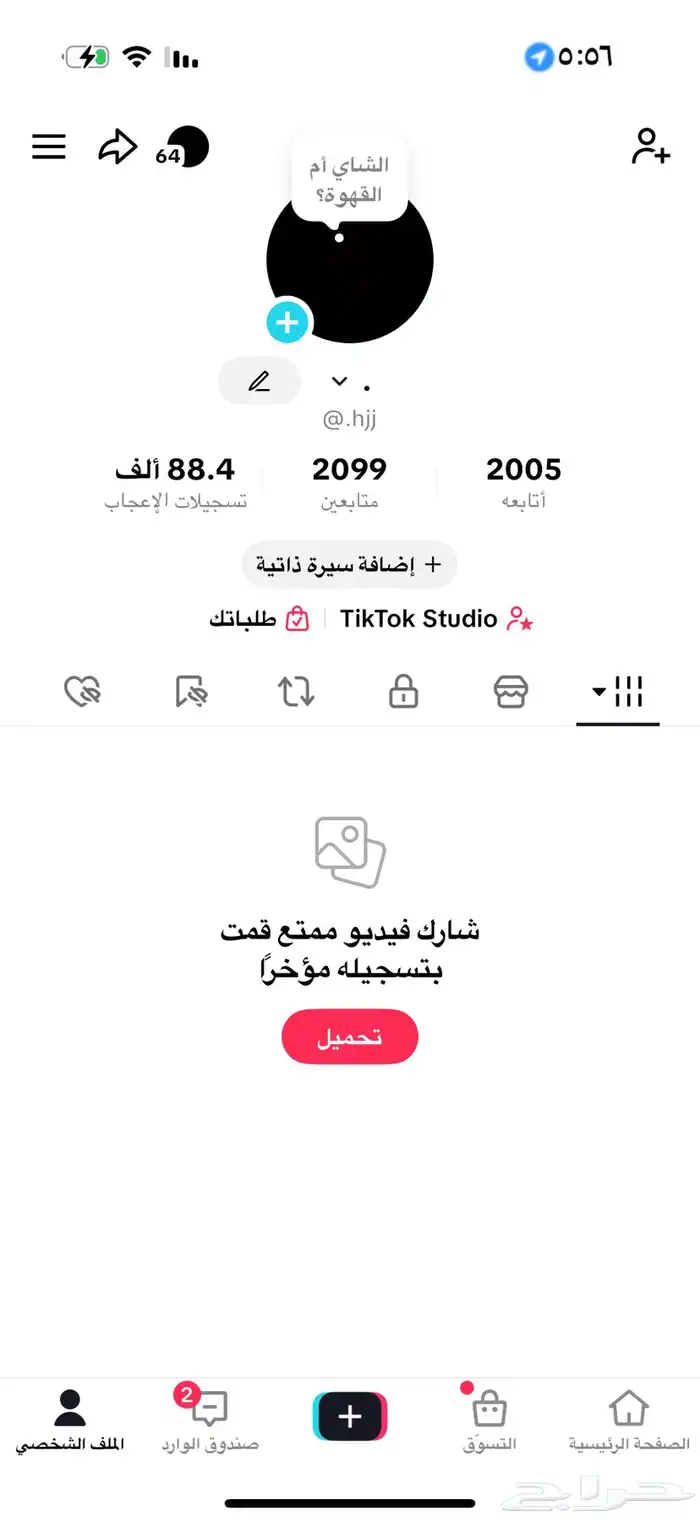View the 2005 following list
Viewport: 700px width, 1522px height.
pos(524,482)
